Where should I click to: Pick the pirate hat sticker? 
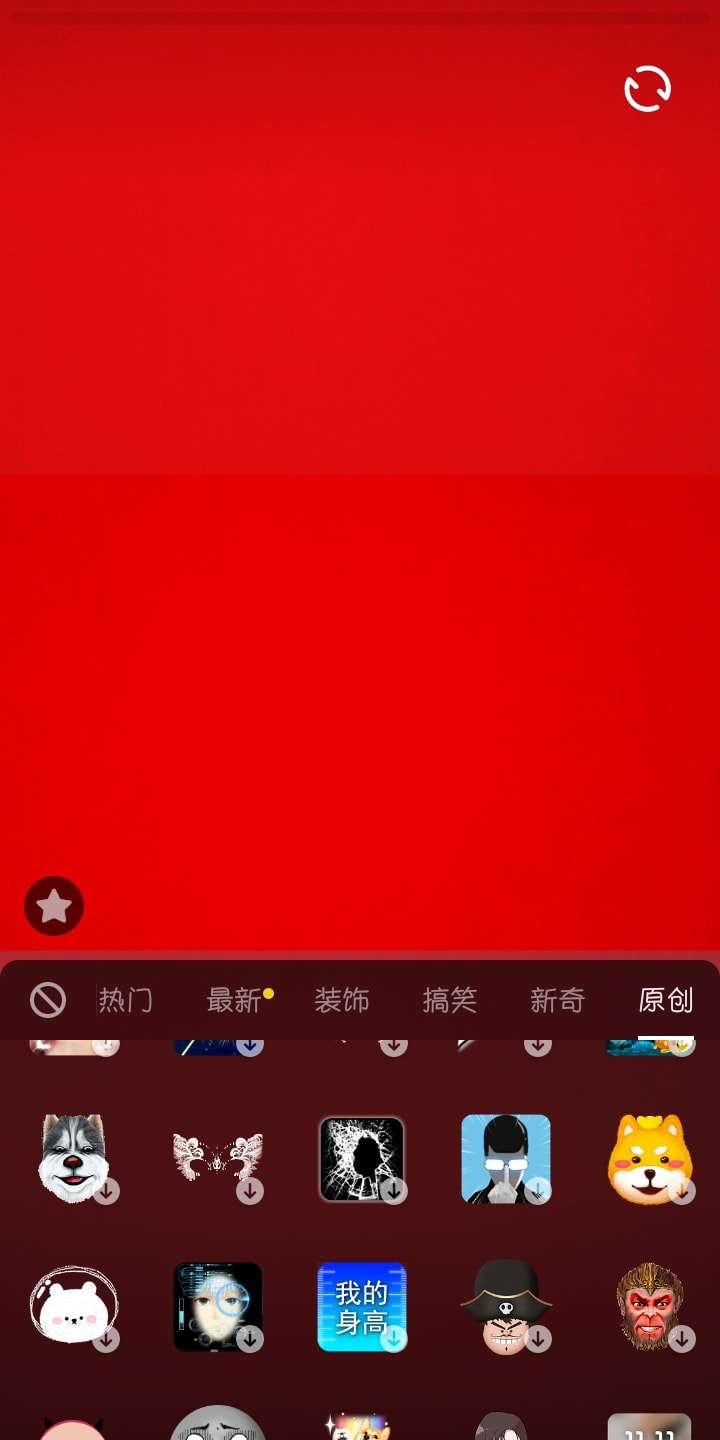point(505,1306)
